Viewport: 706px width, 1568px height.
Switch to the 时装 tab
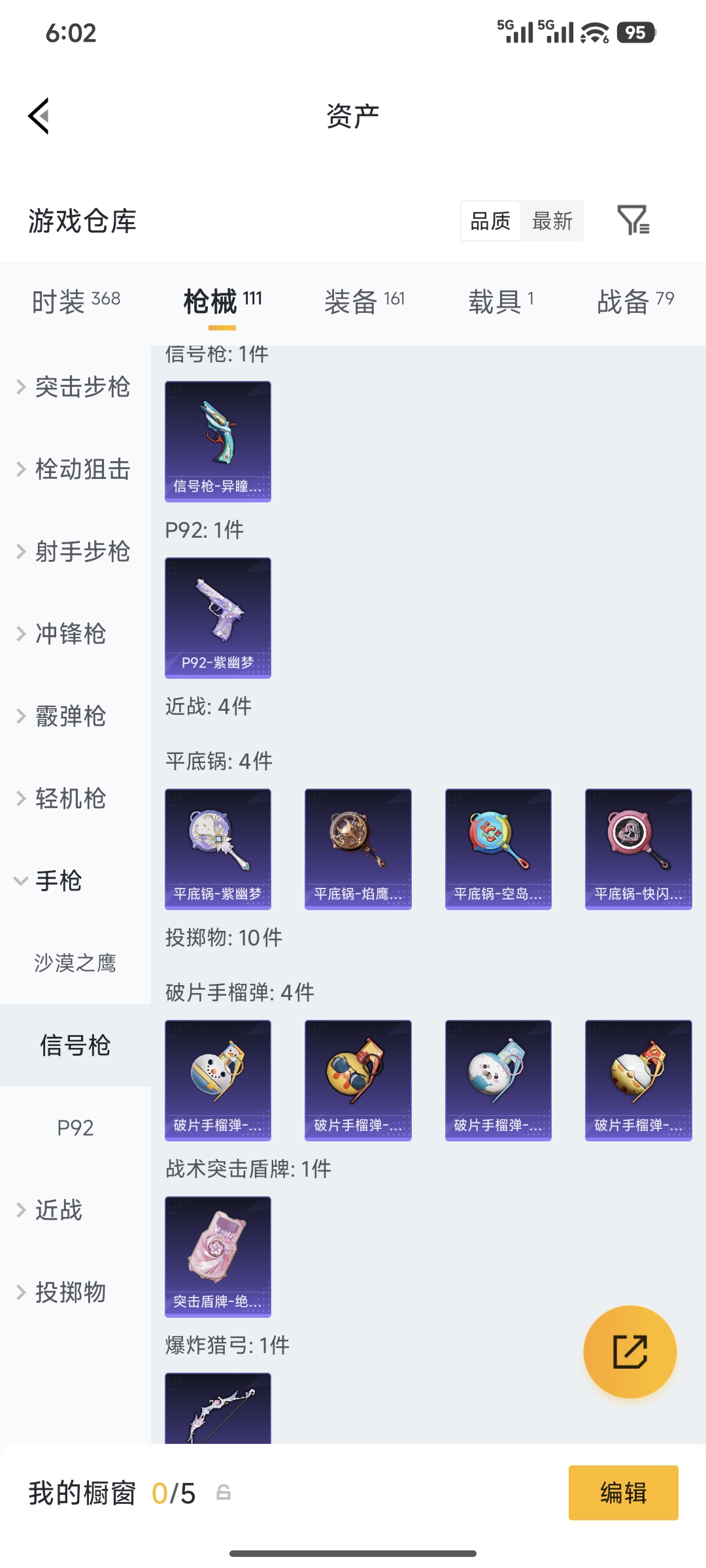tap(75, 301)
